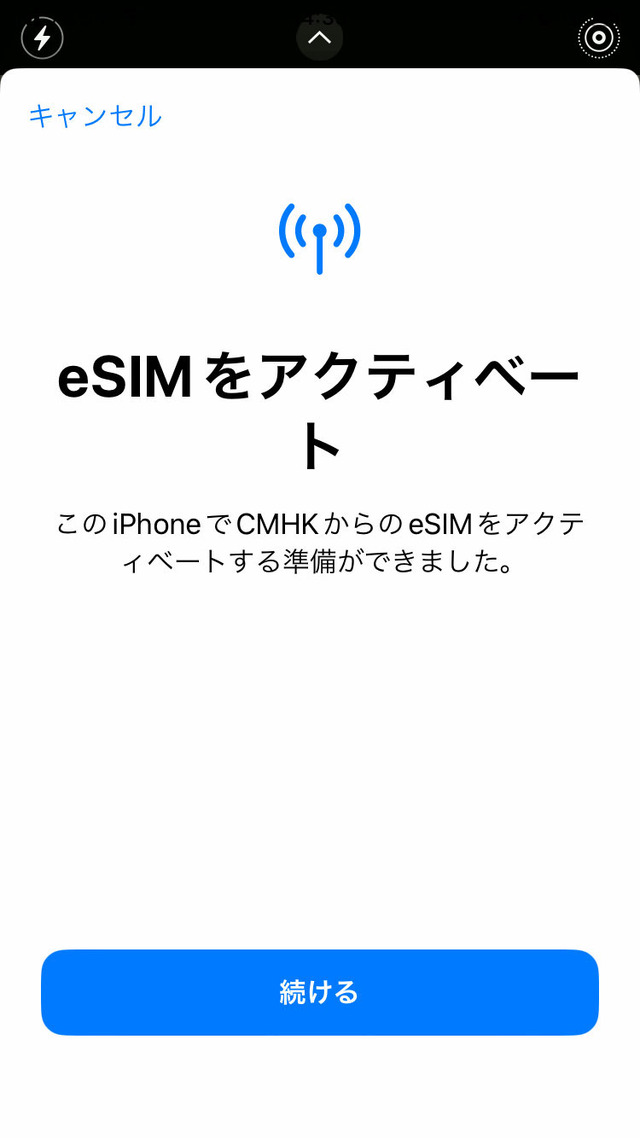The height and width of the screenshot is (1138, 640).
Task: Expand the camera controls chevron
Action: click(x=319, y=38)
